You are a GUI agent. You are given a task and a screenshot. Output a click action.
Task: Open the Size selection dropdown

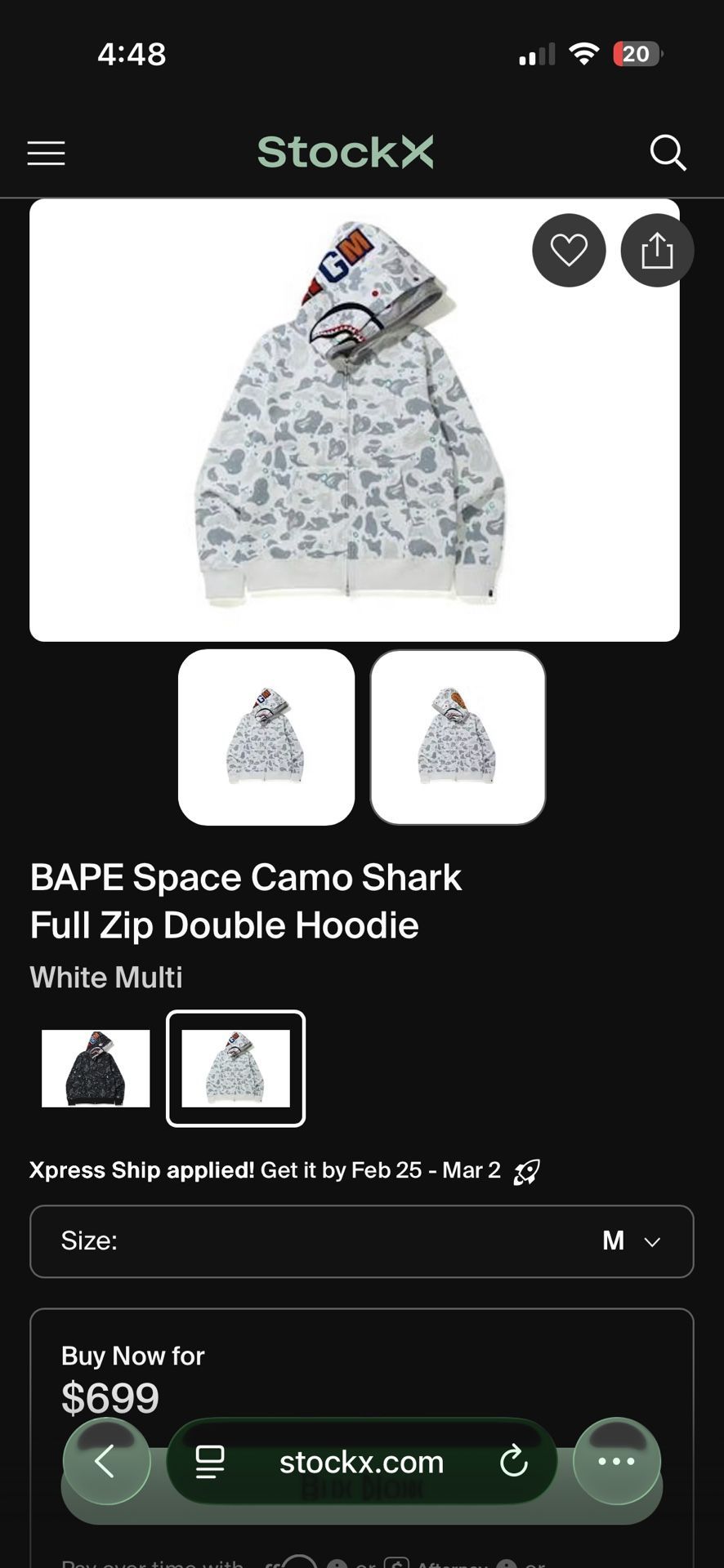361,1241
